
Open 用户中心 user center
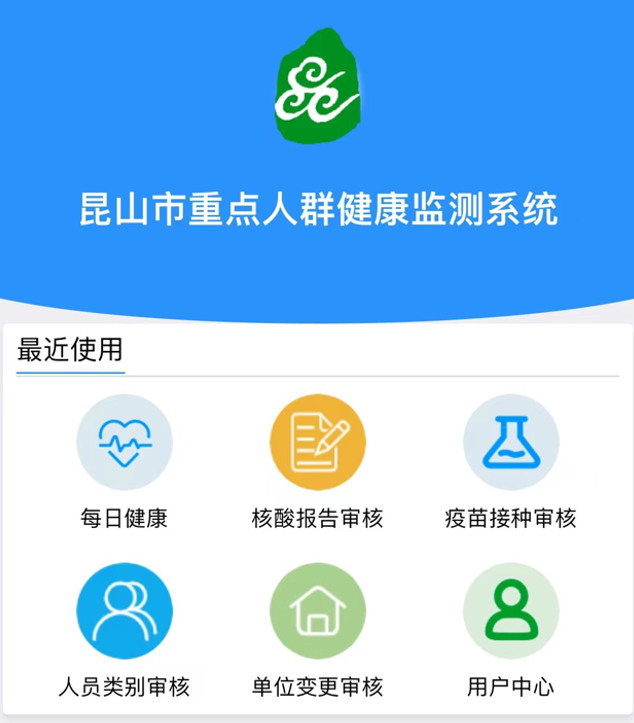click(x=510, y=611)
